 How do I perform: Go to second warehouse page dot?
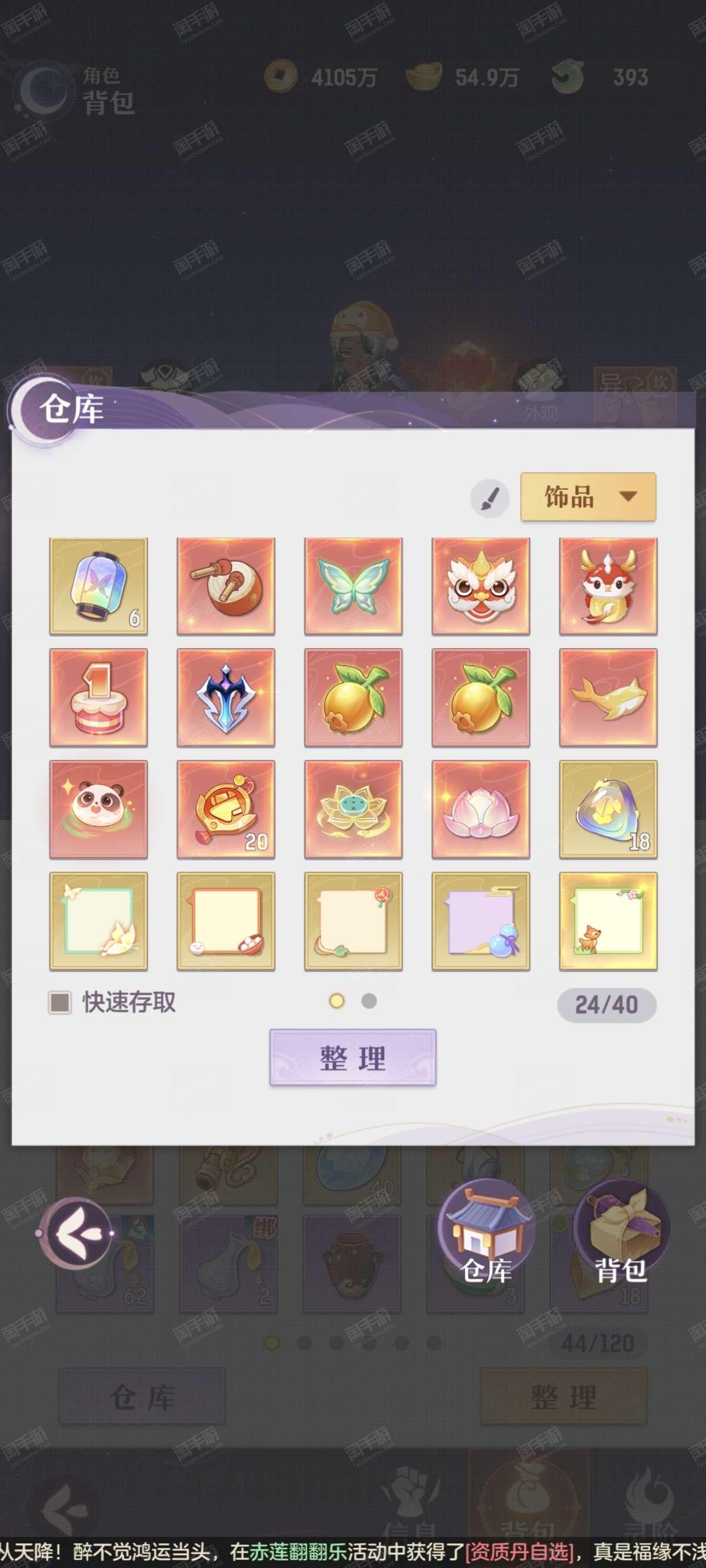tap(369, 1001)
